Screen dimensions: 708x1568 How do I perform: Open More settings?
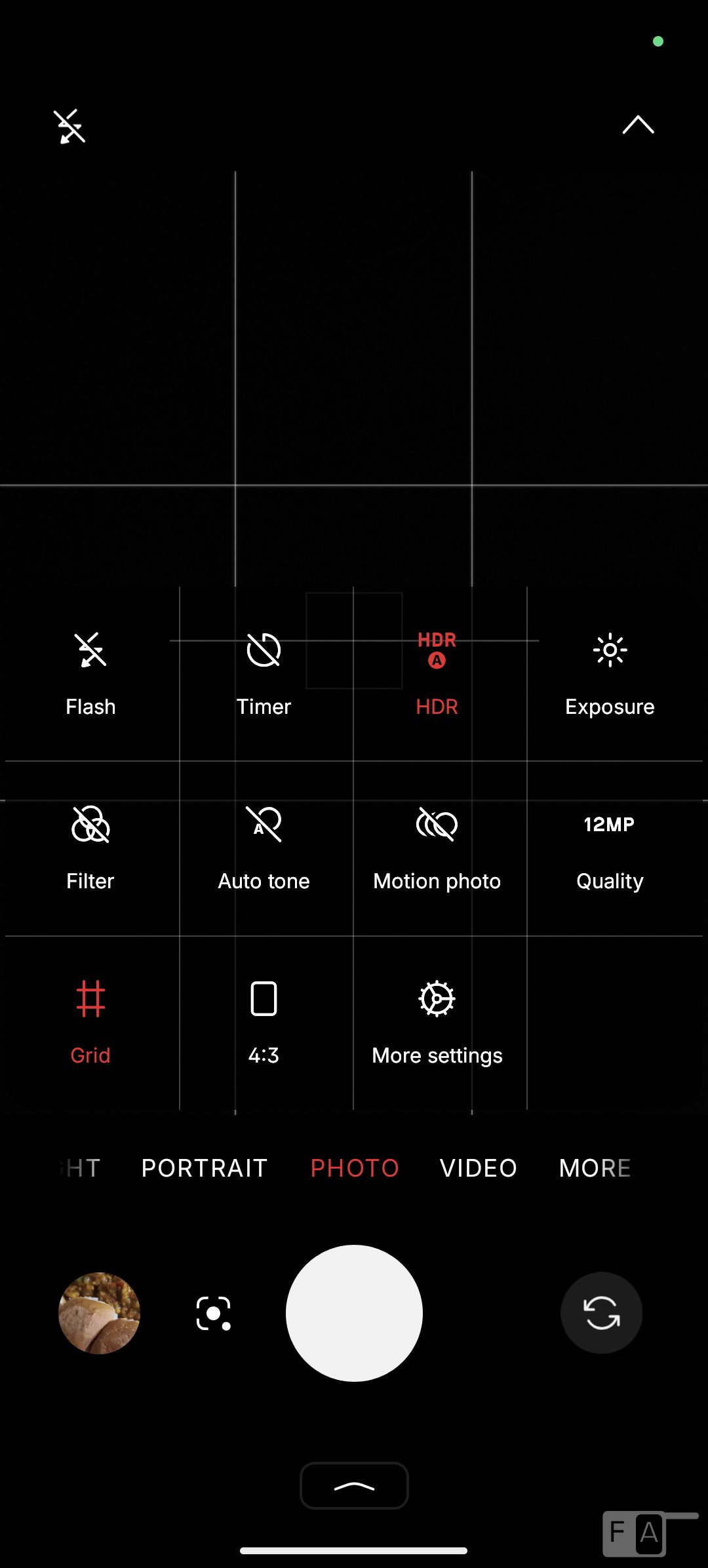point(437,1022)
